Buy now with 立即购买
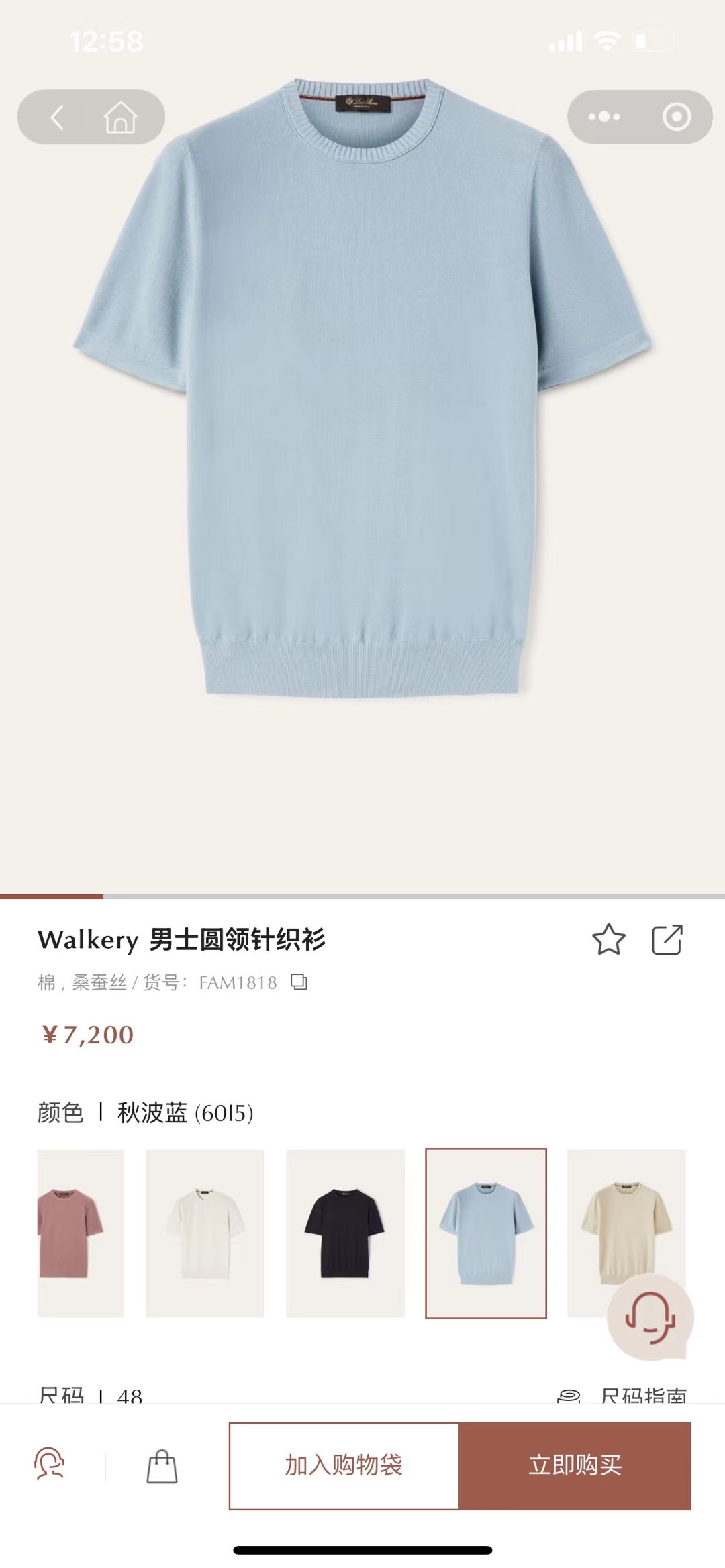Viewport: 725px width, 1568px height. 575,1466
